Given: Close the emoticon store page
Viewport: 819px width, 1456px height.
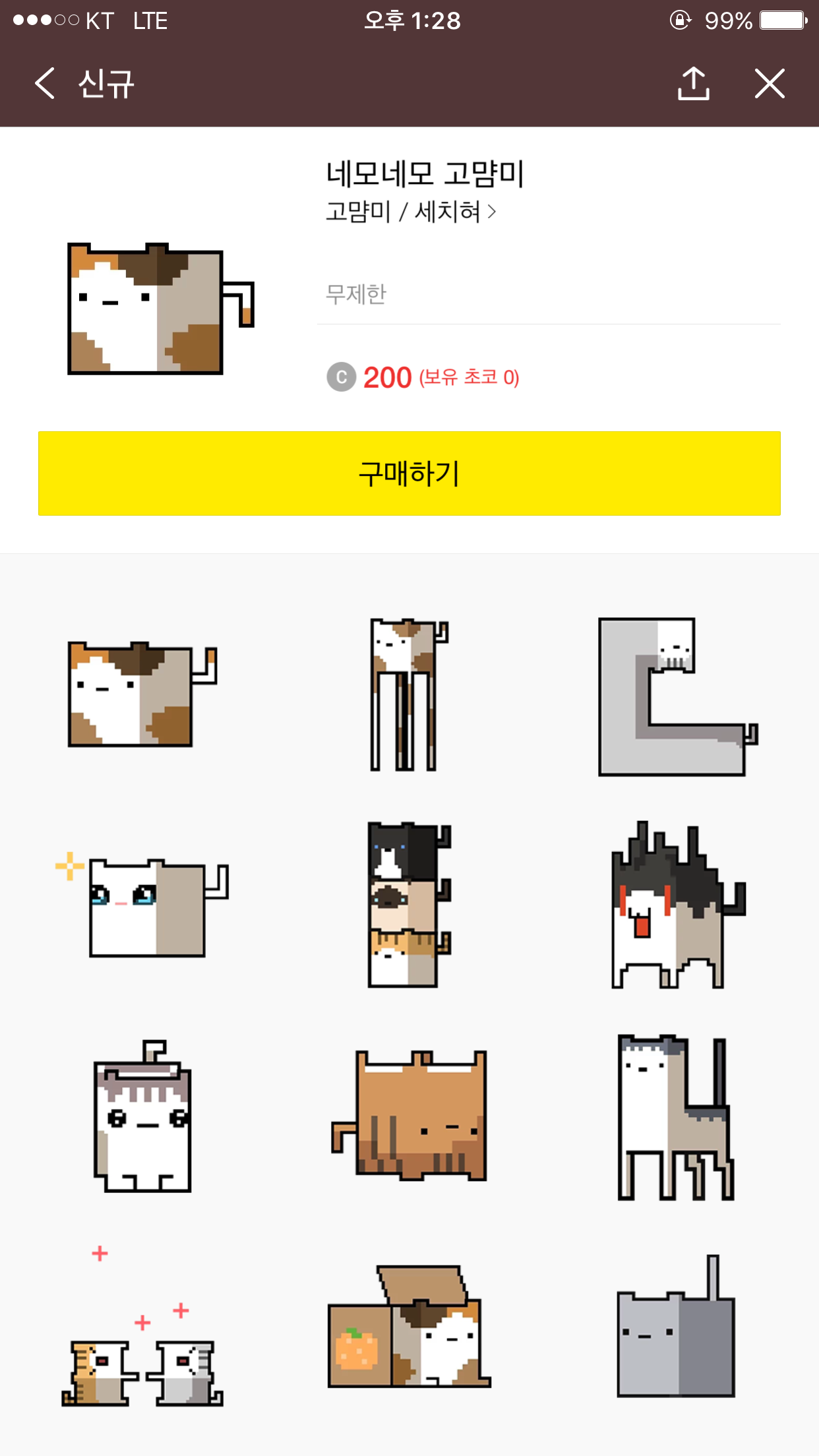Looking at the screenshot, I should click(x=770, y=84).
